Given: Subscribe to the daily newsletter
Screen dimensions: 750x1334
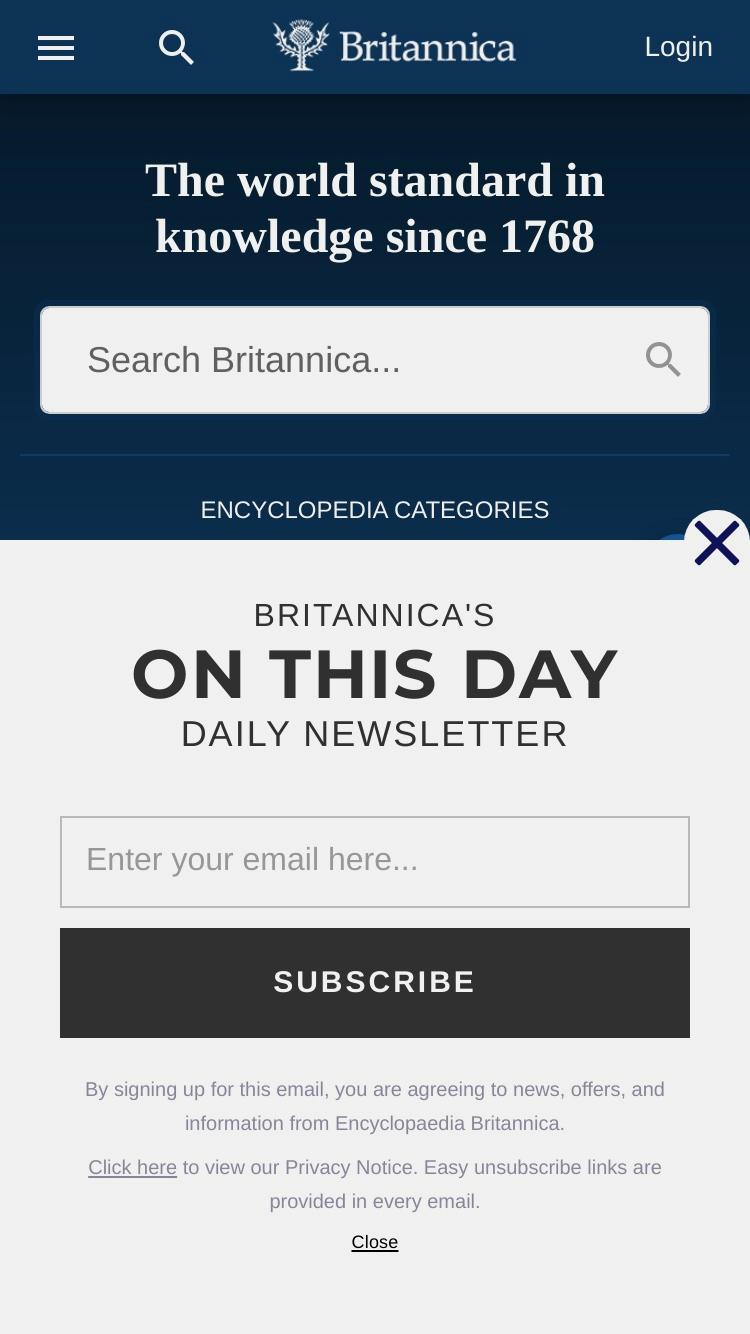Looking at the screenshot, I should [375, 982].
